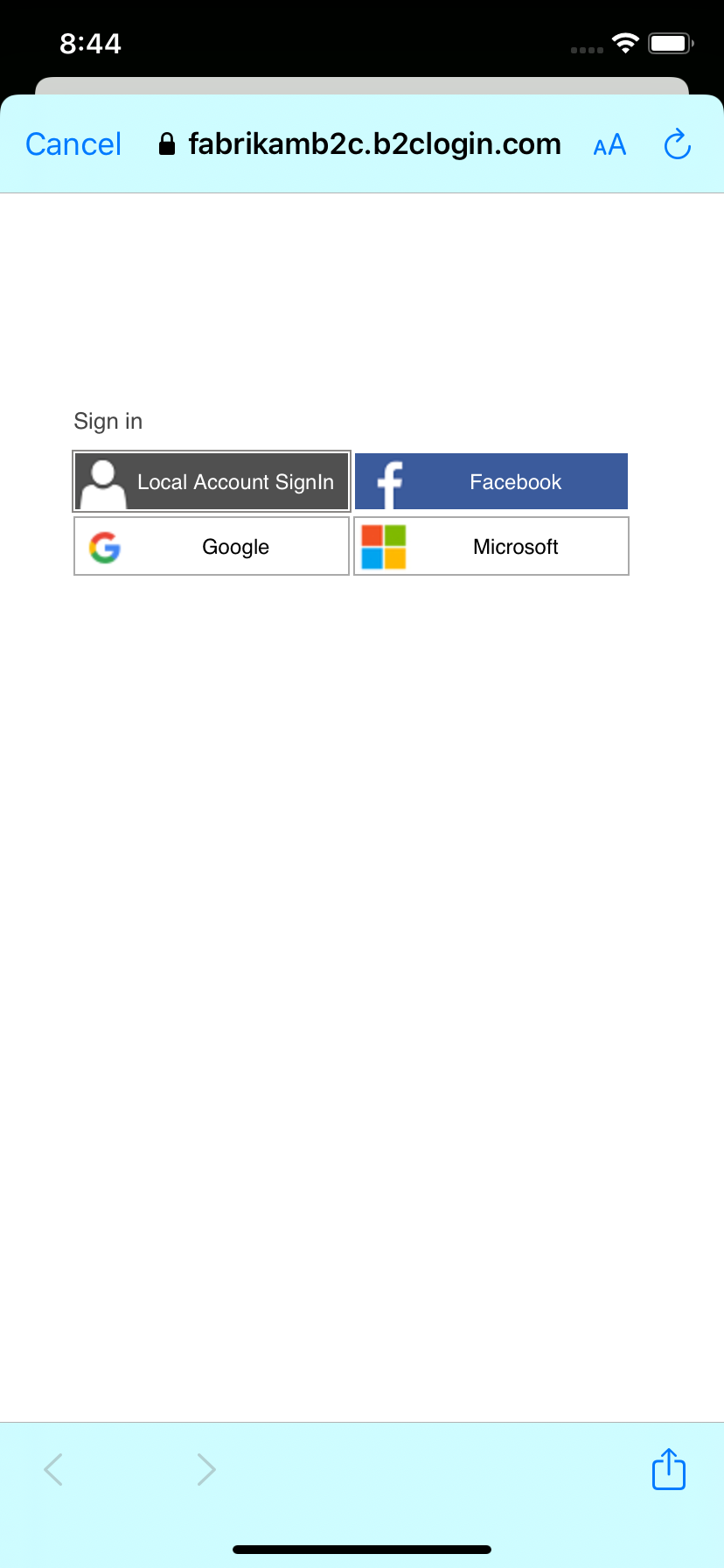Sign in with Microsoft
Image resolution: width=724 pixels, height=1568 pixels.
tap(491, 545)
